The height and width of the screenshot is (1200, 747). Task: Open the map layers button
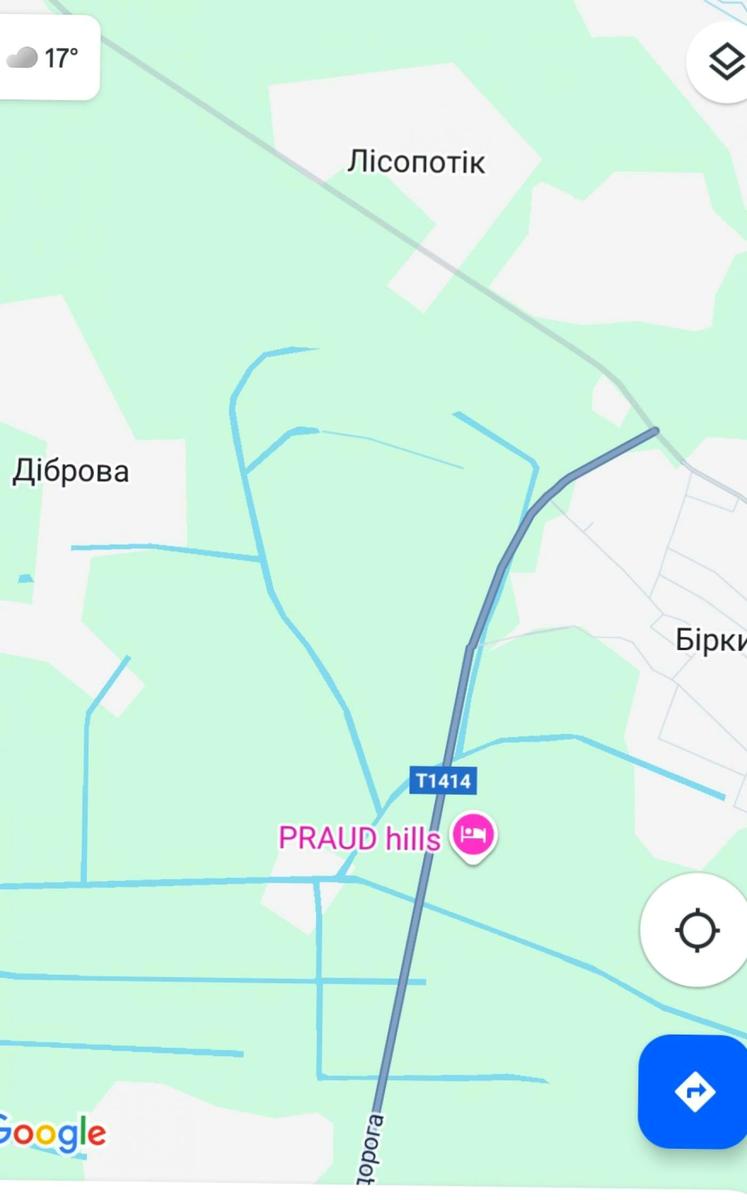pos(724,62)
